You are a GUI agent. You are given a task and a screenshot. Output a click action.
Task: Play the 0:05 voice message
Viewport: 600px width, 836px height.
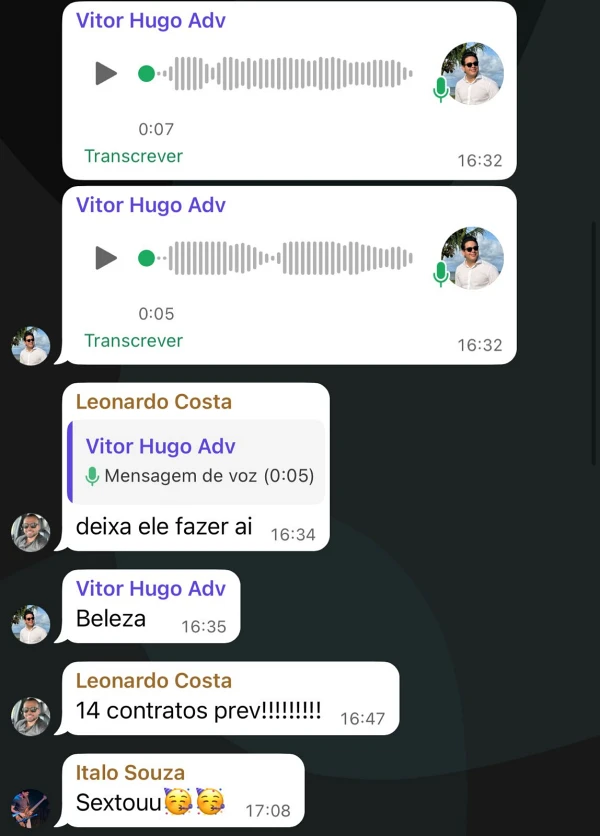pos(106,258)
